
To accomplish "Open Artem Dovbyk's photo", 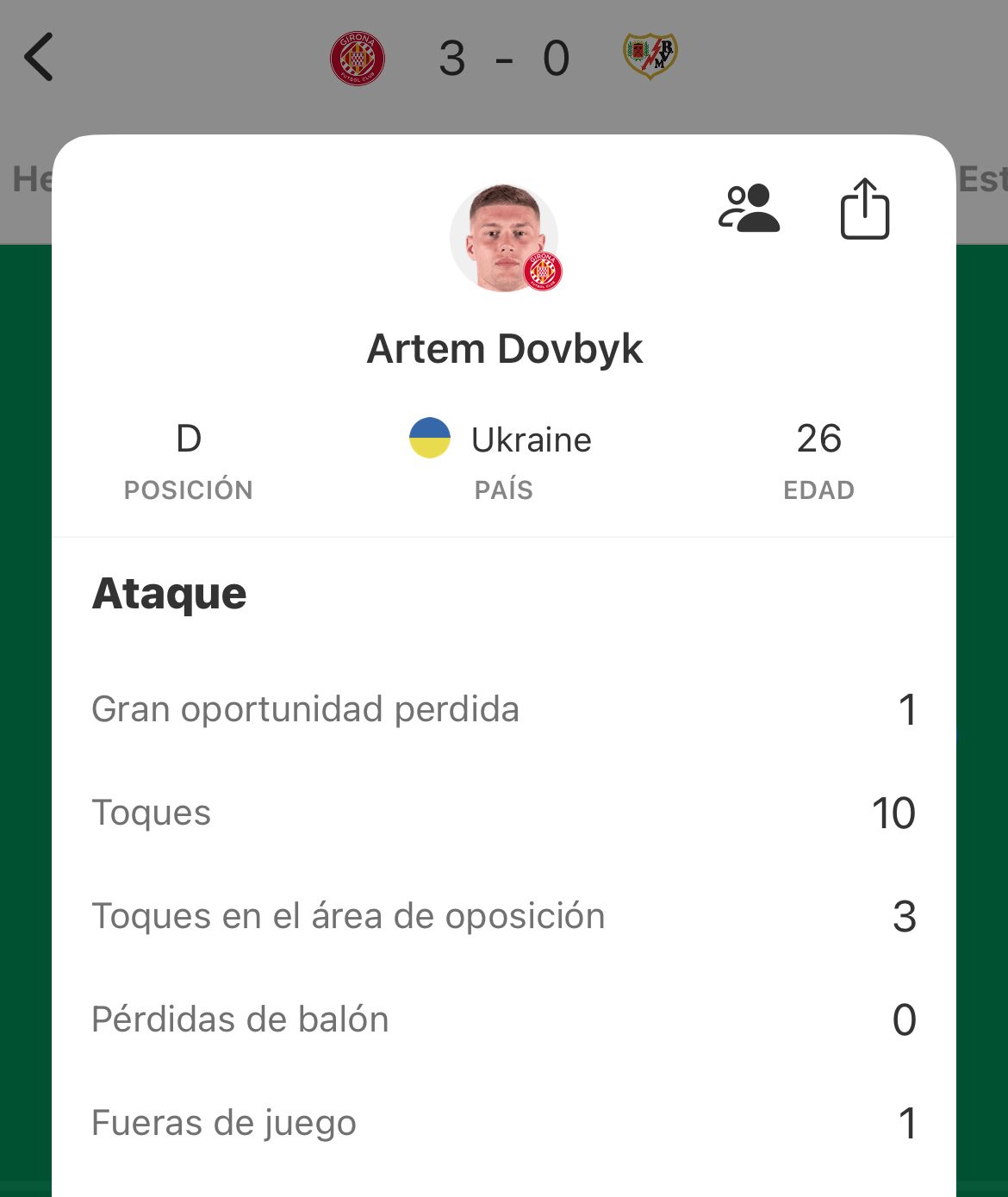I will coord(504,238).
